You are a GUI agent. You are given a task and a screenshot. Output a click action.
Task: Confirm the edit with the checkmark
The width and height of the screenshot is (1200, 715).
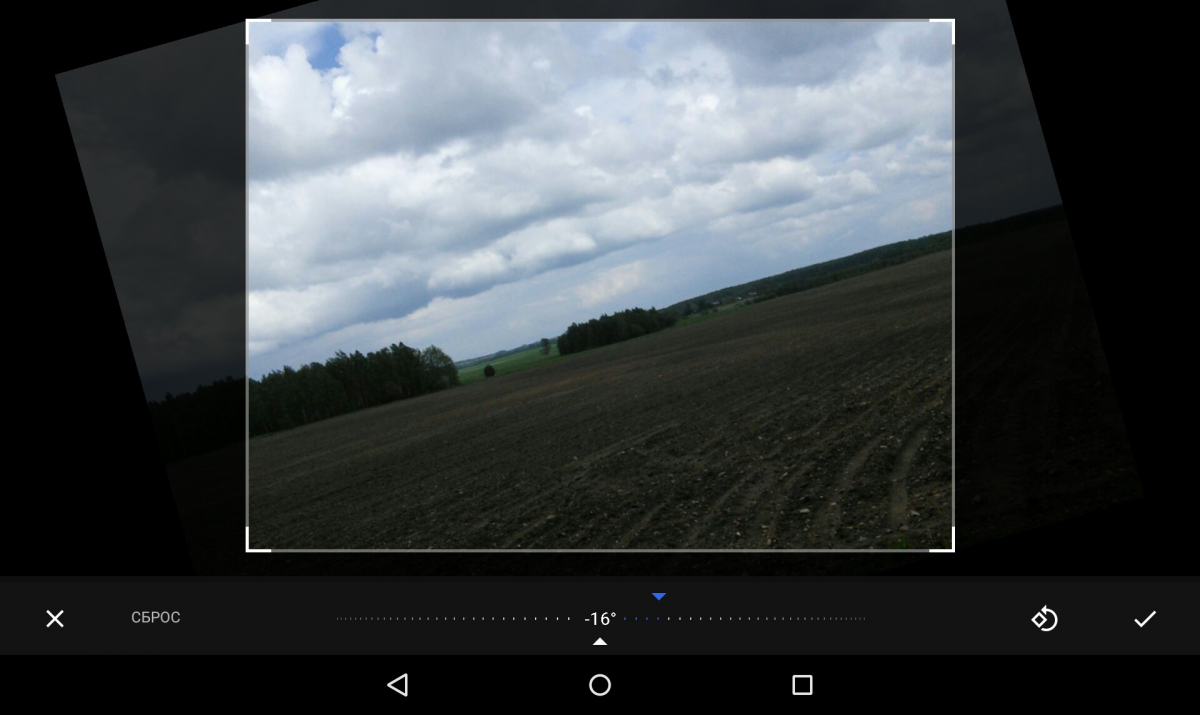tap(1145, 619)
